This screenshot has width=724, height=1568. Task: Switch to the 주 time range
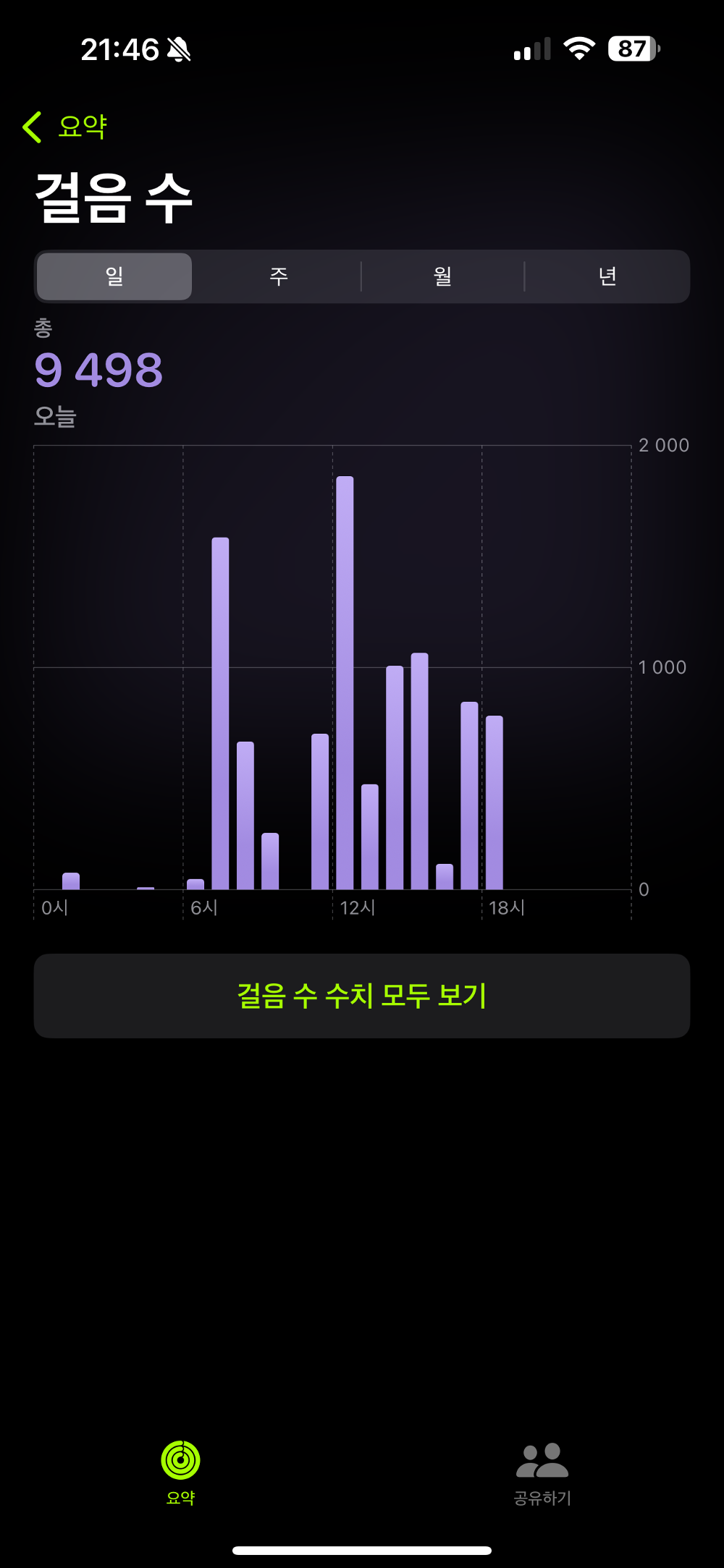277,276
